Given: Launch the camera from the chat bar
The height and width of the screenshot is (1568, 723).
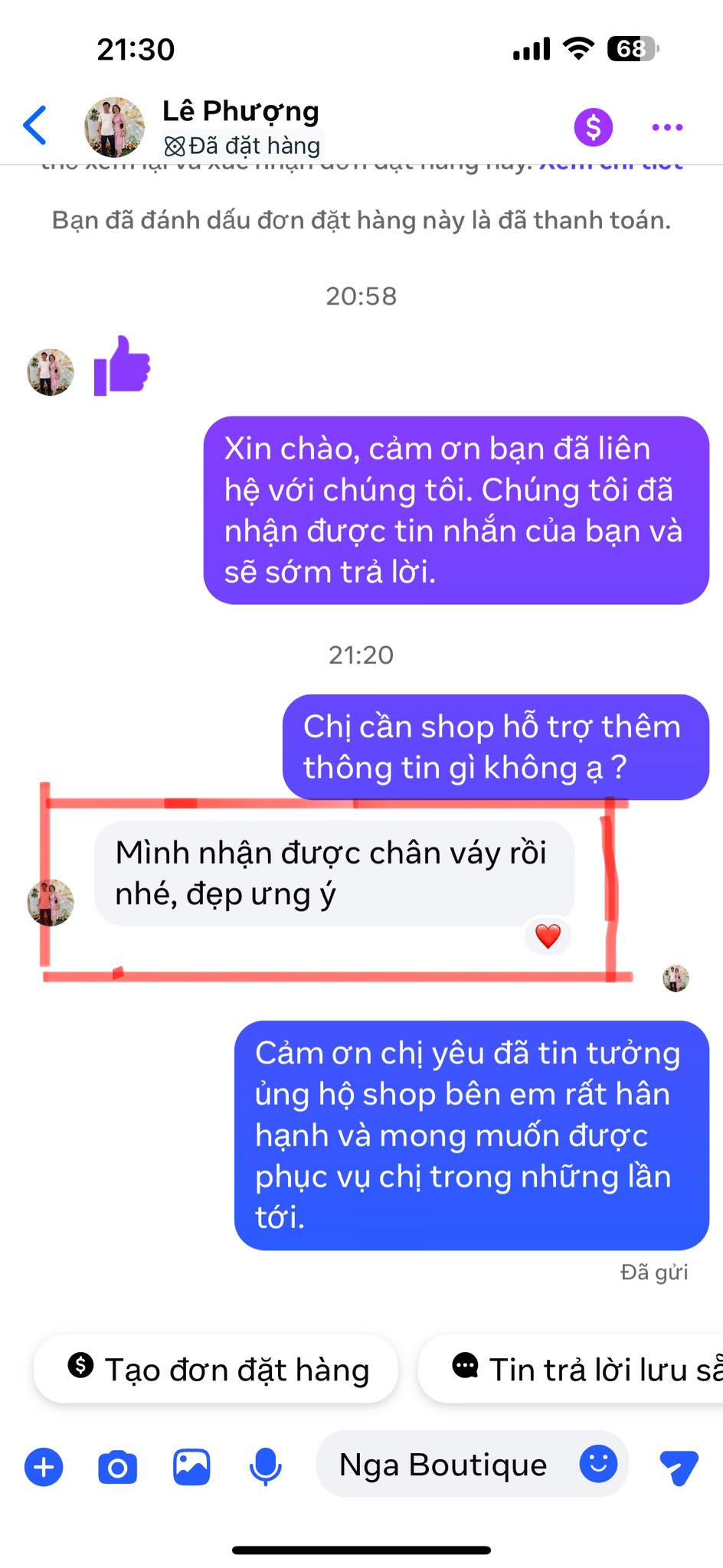Looking at the screenshot, I should pos(117,1467).
